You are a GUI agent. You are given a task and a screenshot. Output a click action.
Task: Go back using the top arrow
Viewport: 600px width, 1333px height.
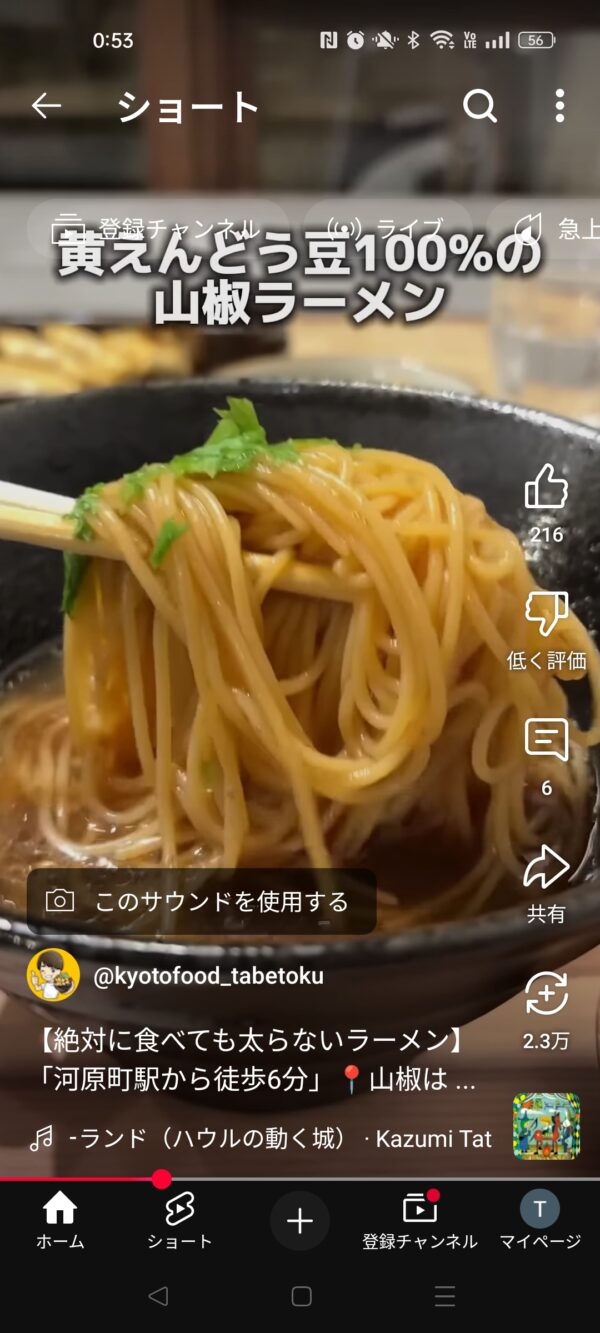tap(46, 106)
